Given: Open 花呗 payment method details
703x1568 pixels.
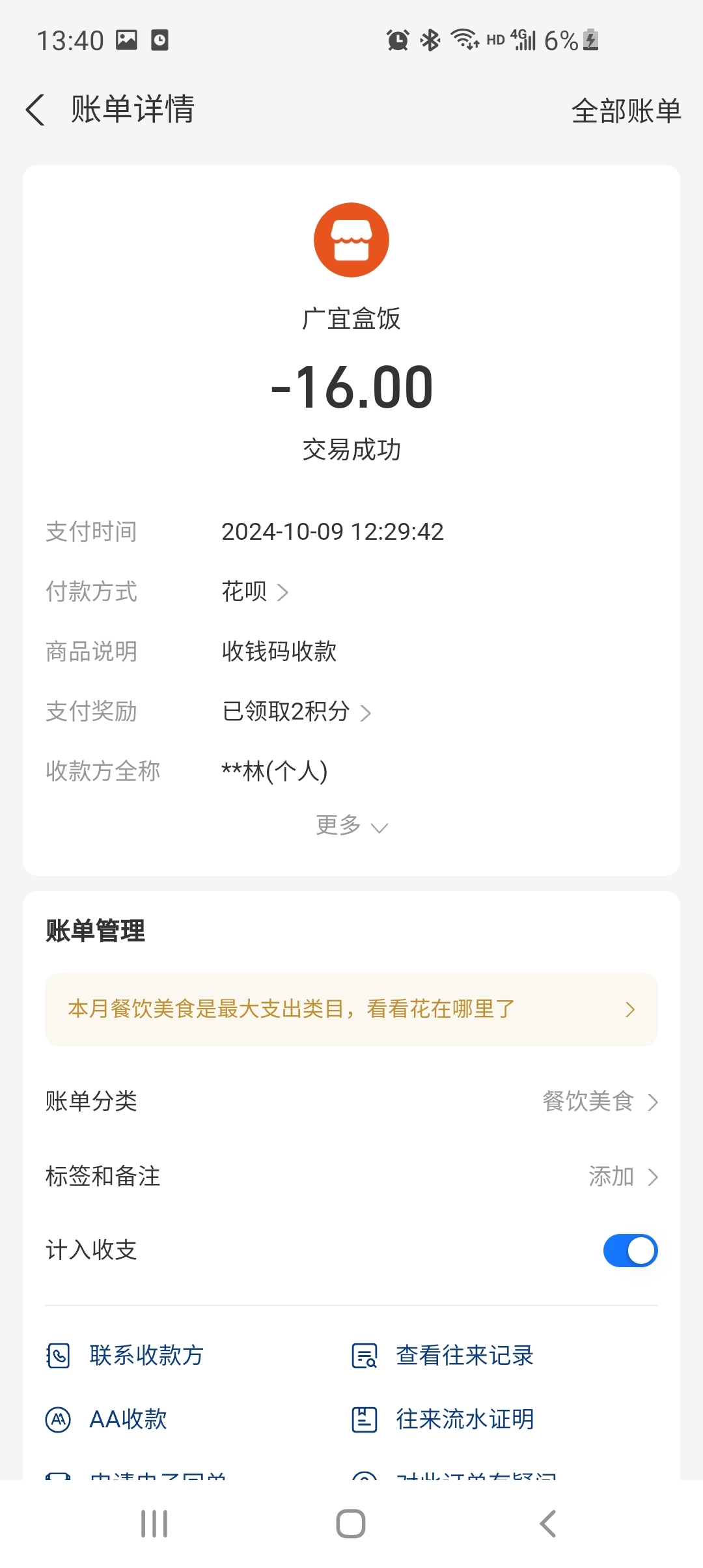Looking at the screenshot, I should 255,592.
